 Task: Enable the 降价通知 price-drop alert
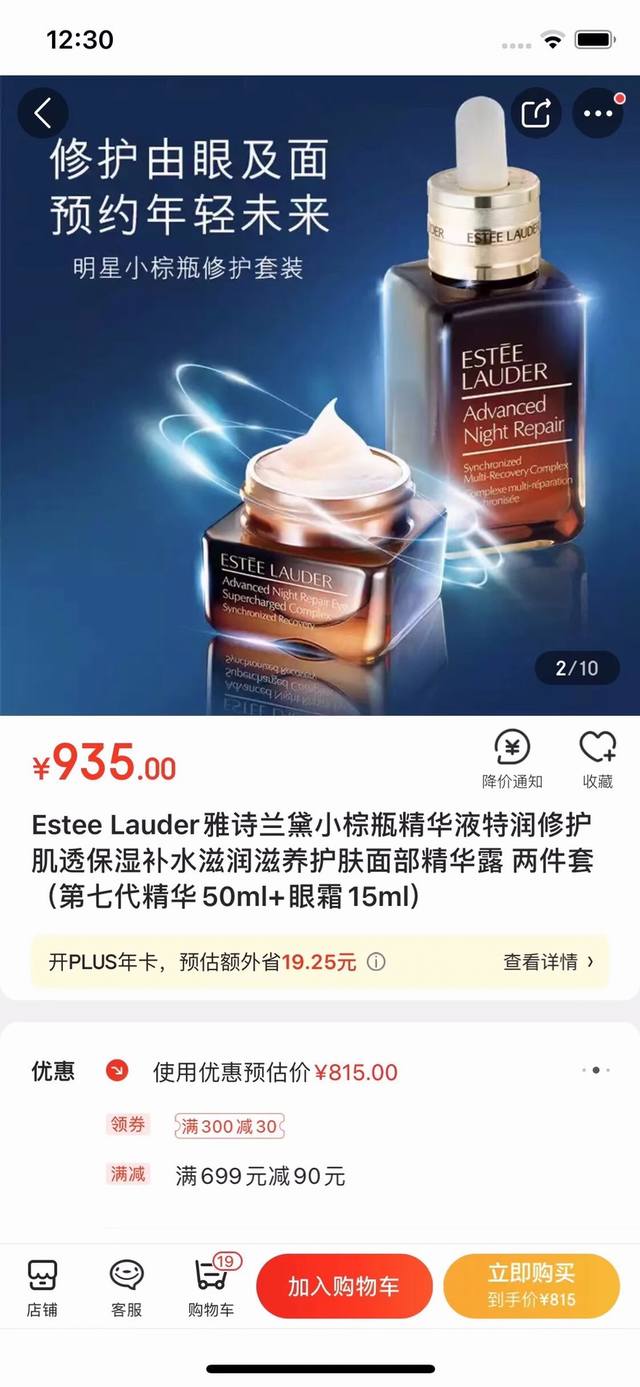(x=513, y=759)
